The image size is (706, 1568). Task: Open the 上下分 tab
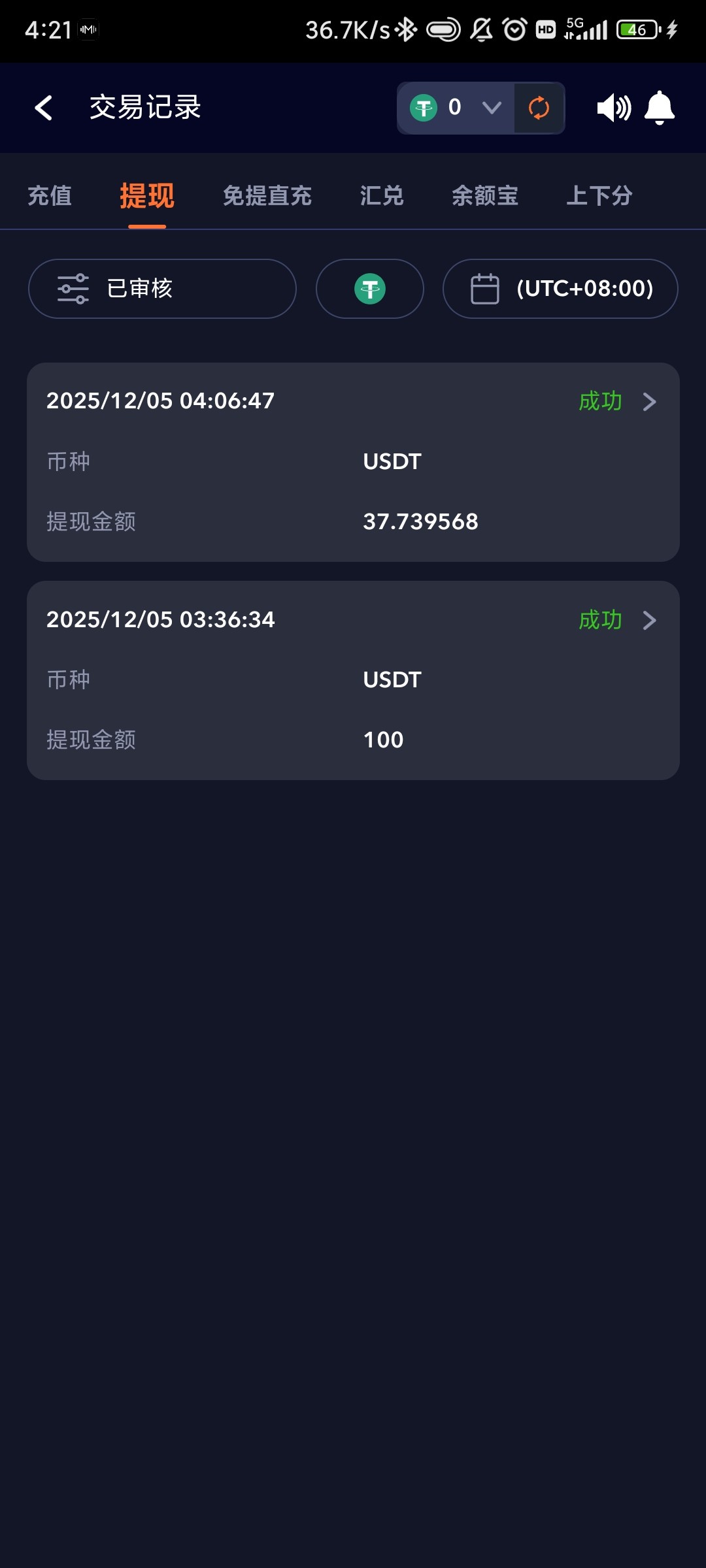pos(599,195)
